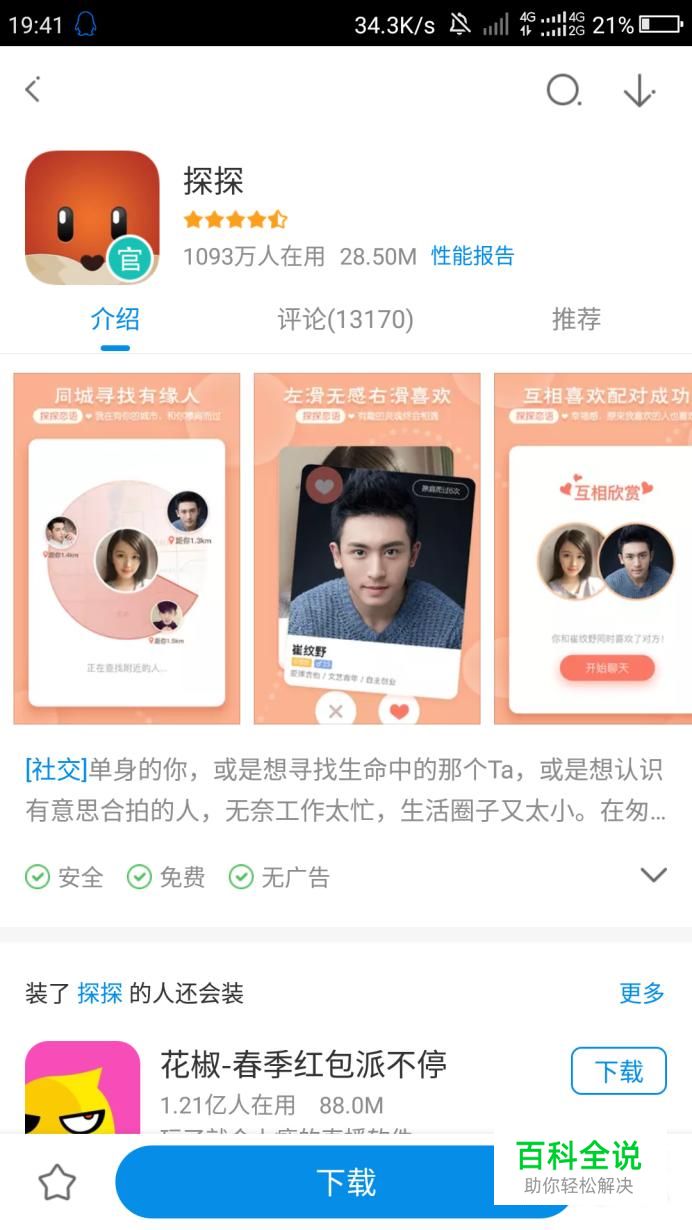Open the search icon in top bar
This screenshot has width=692, height=1230.
point(563,90)
